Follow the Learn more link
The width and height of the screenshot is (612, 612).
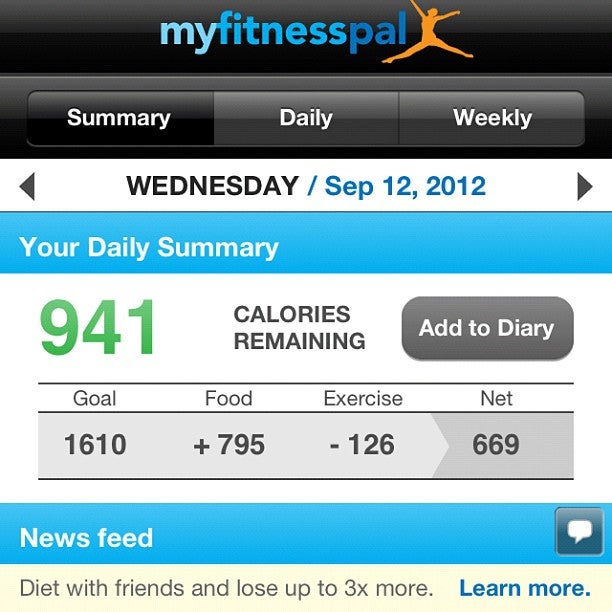[x=524, y=588]
